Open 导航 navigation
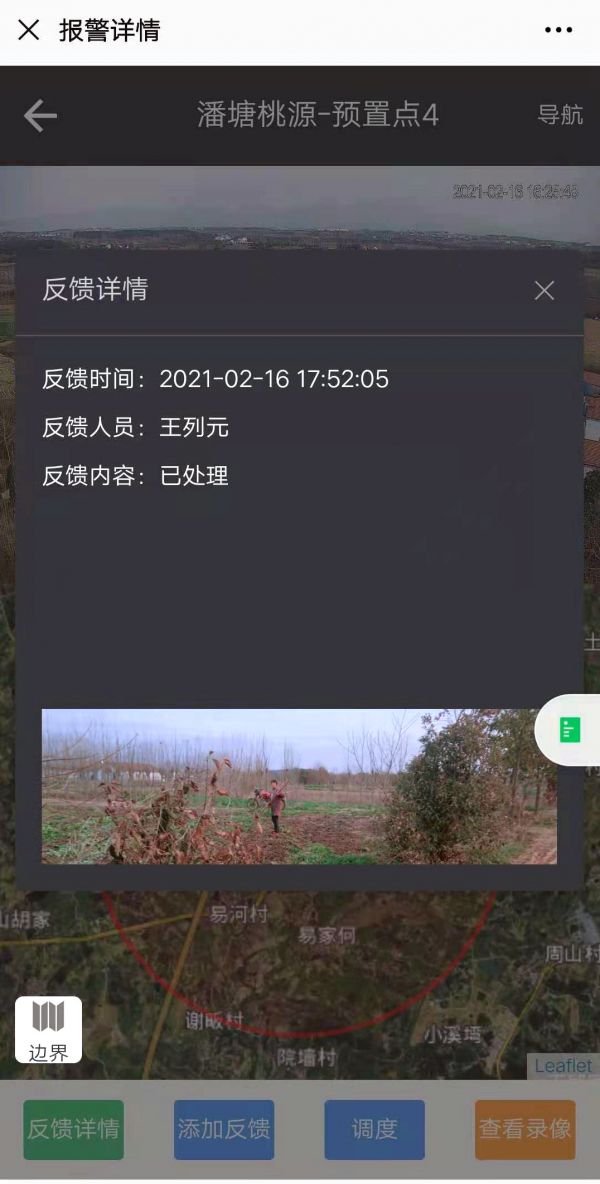The image size is (600, 1184). 560,115
